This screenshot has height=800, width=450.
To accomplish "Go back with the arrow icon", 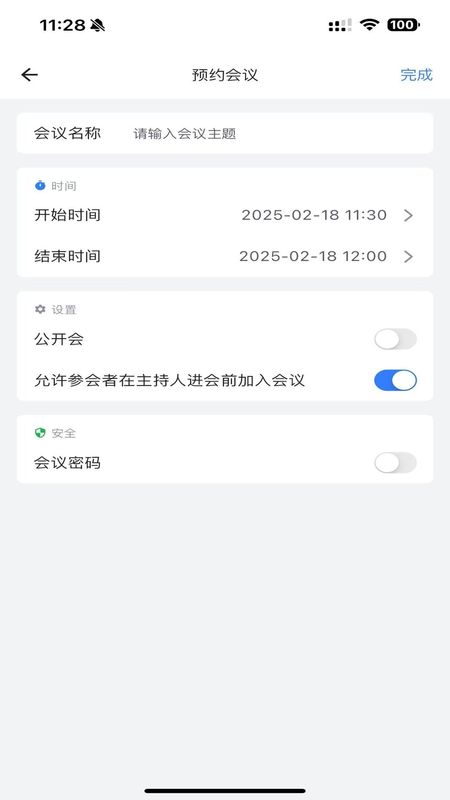I will tap(30, 75).
